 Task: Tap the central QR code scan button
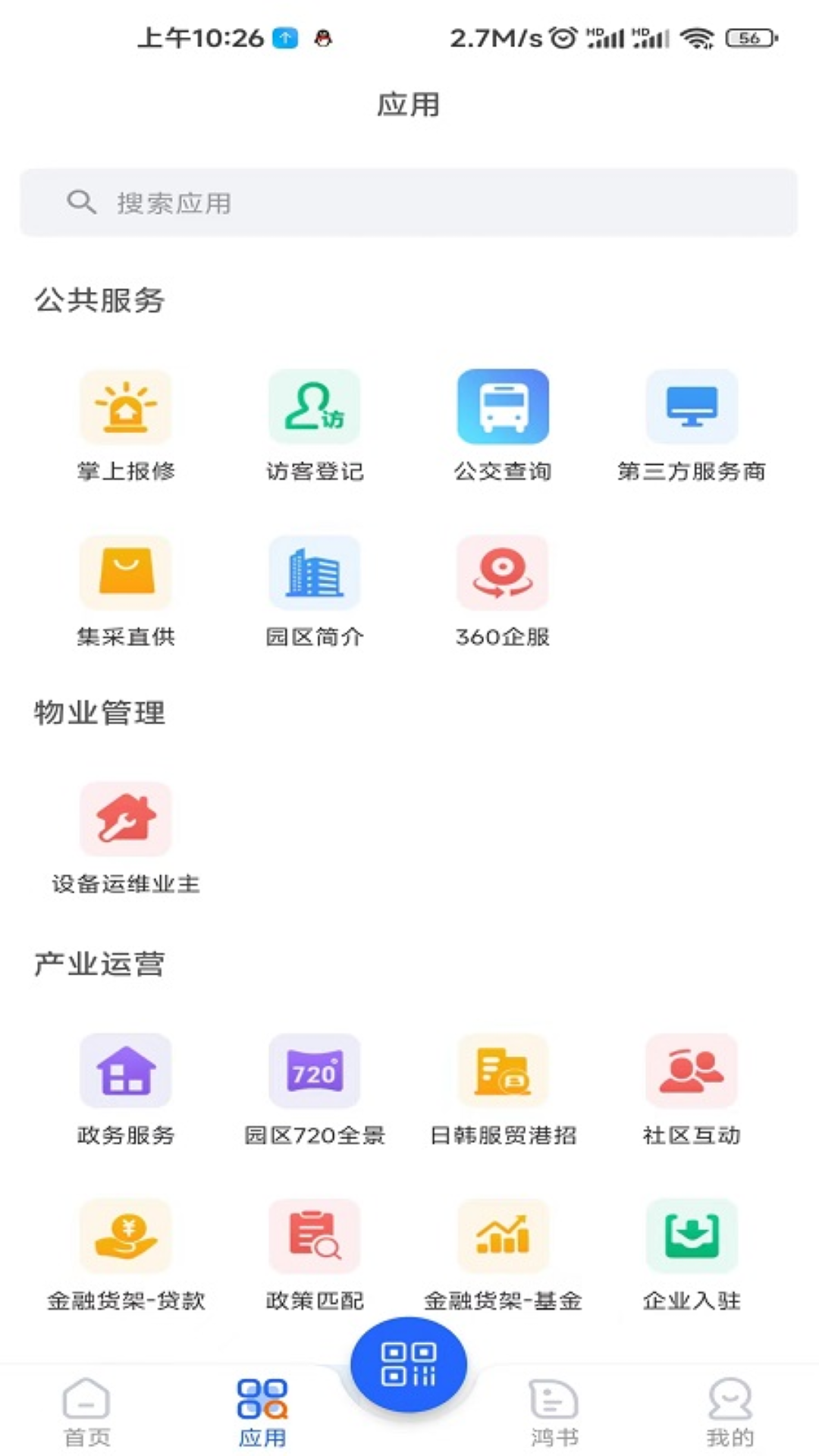click(408, 1363)
